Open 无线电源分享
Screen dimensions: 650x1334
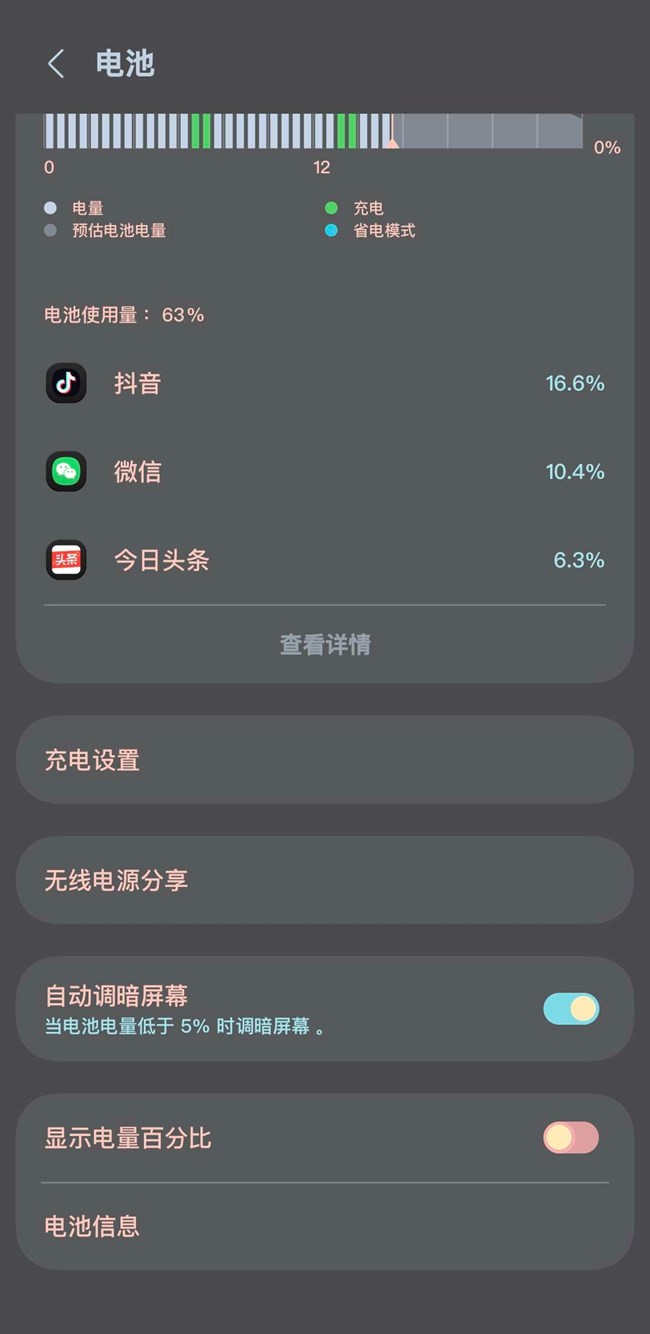tap(324, 880)
